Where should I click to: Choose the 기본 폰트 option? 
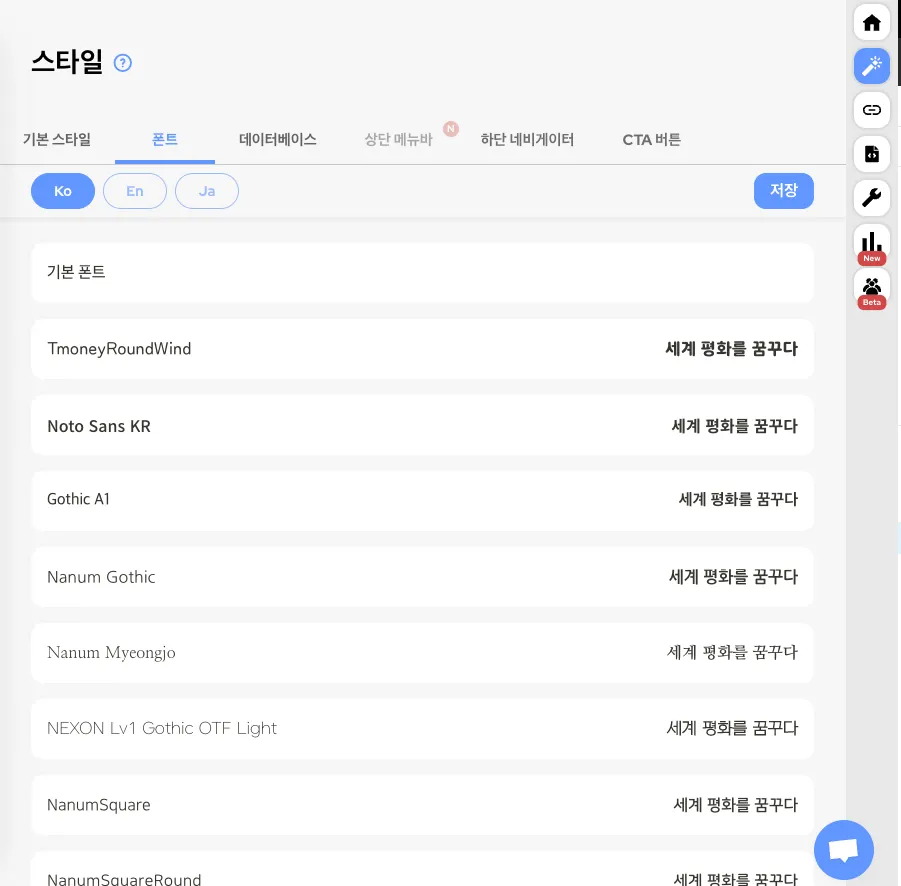coord(422,272)
